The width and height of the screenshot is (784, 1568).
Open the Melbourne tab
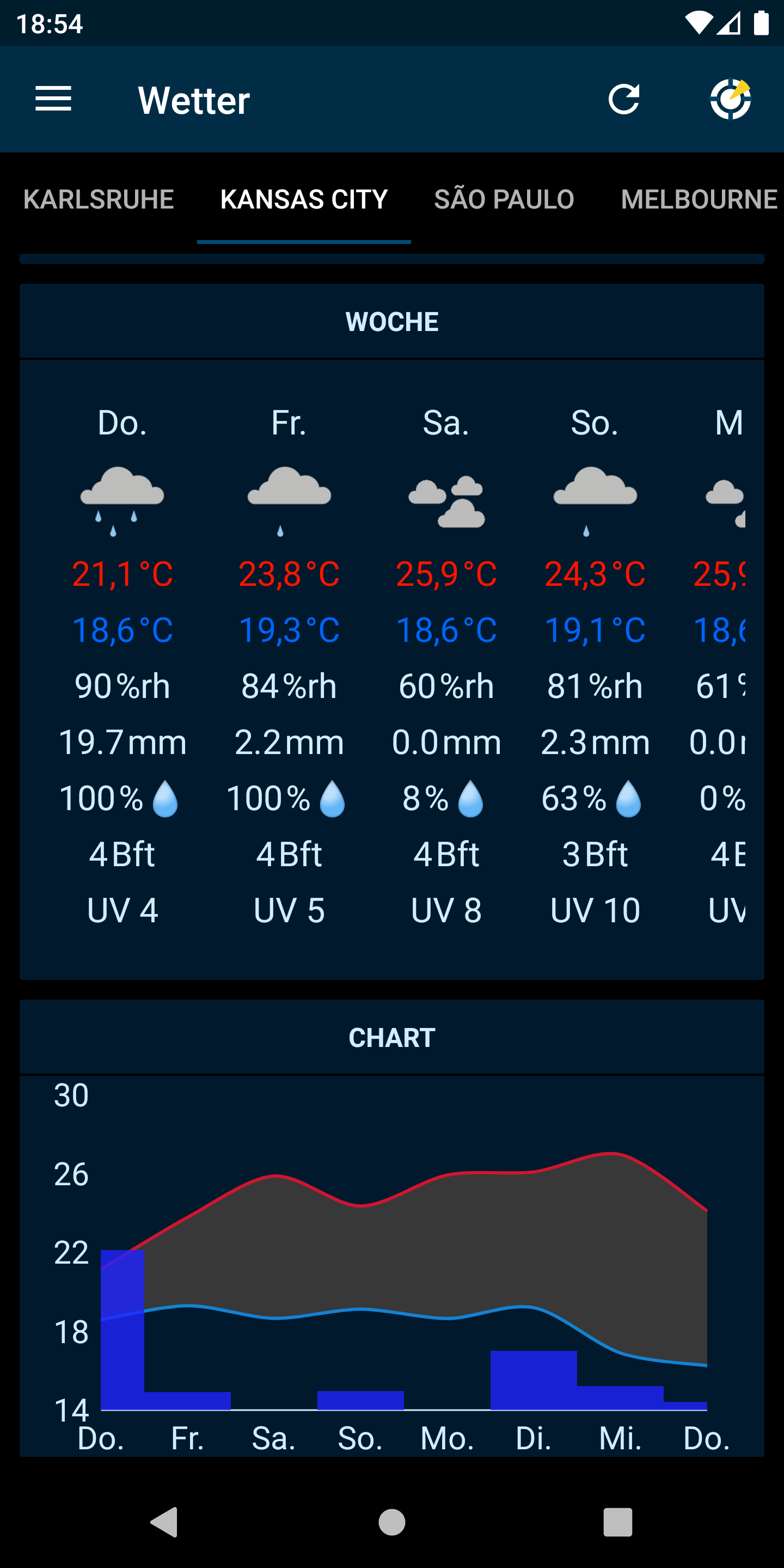click(699, 200)
